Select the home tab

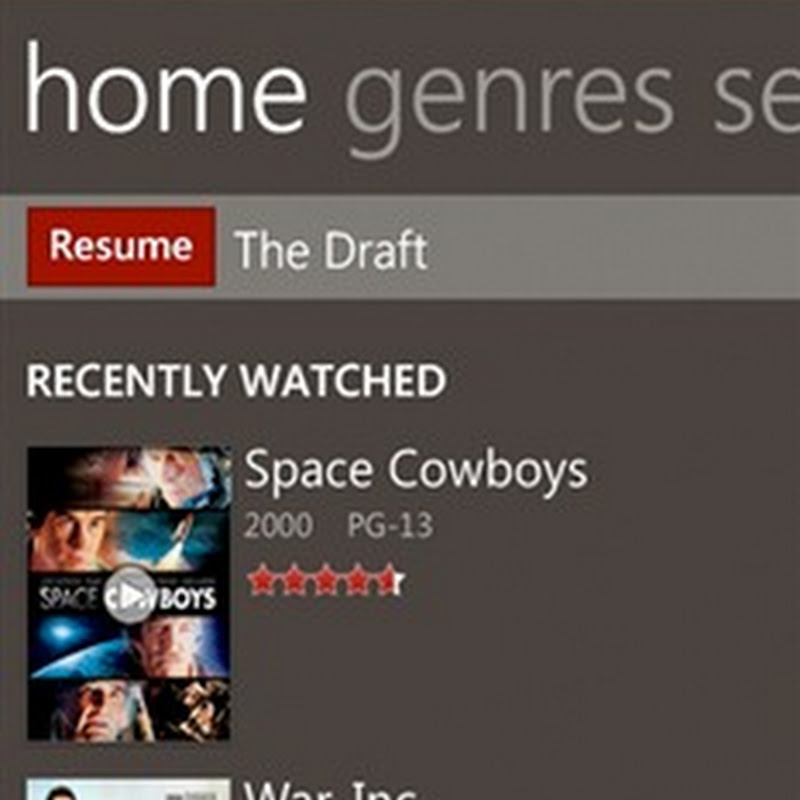(x=165, y=90)
